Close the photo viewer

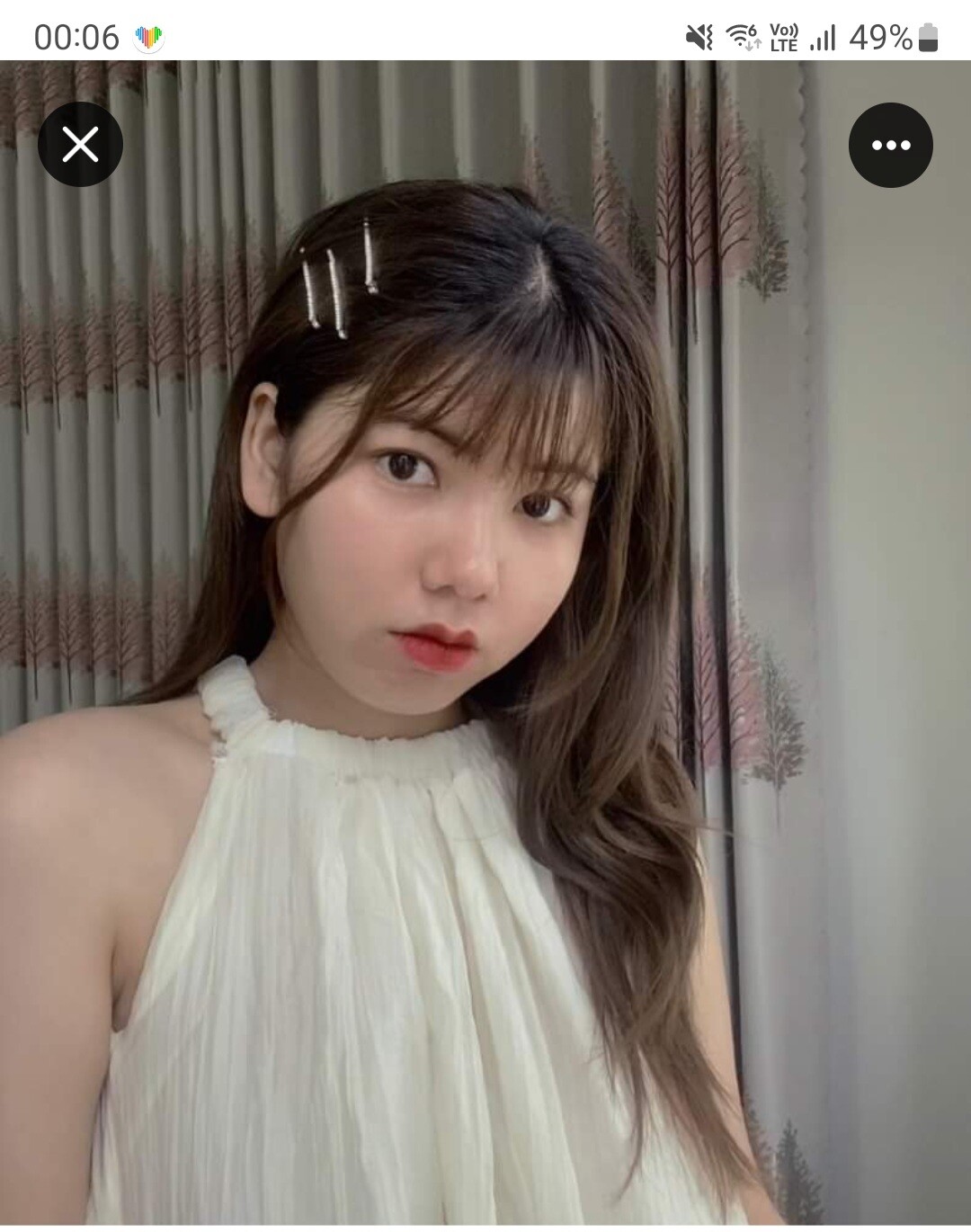80,145
